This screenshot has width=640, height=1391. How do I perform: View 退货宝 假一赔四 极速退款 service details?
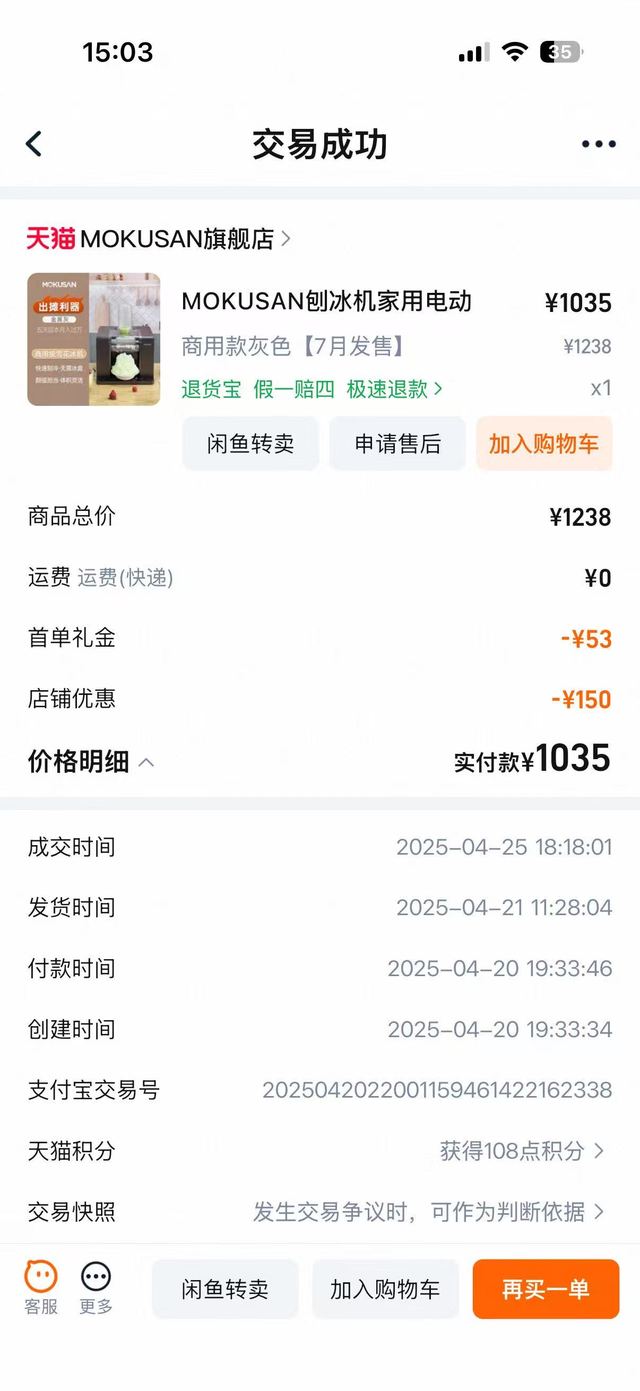tap(311, 389)
